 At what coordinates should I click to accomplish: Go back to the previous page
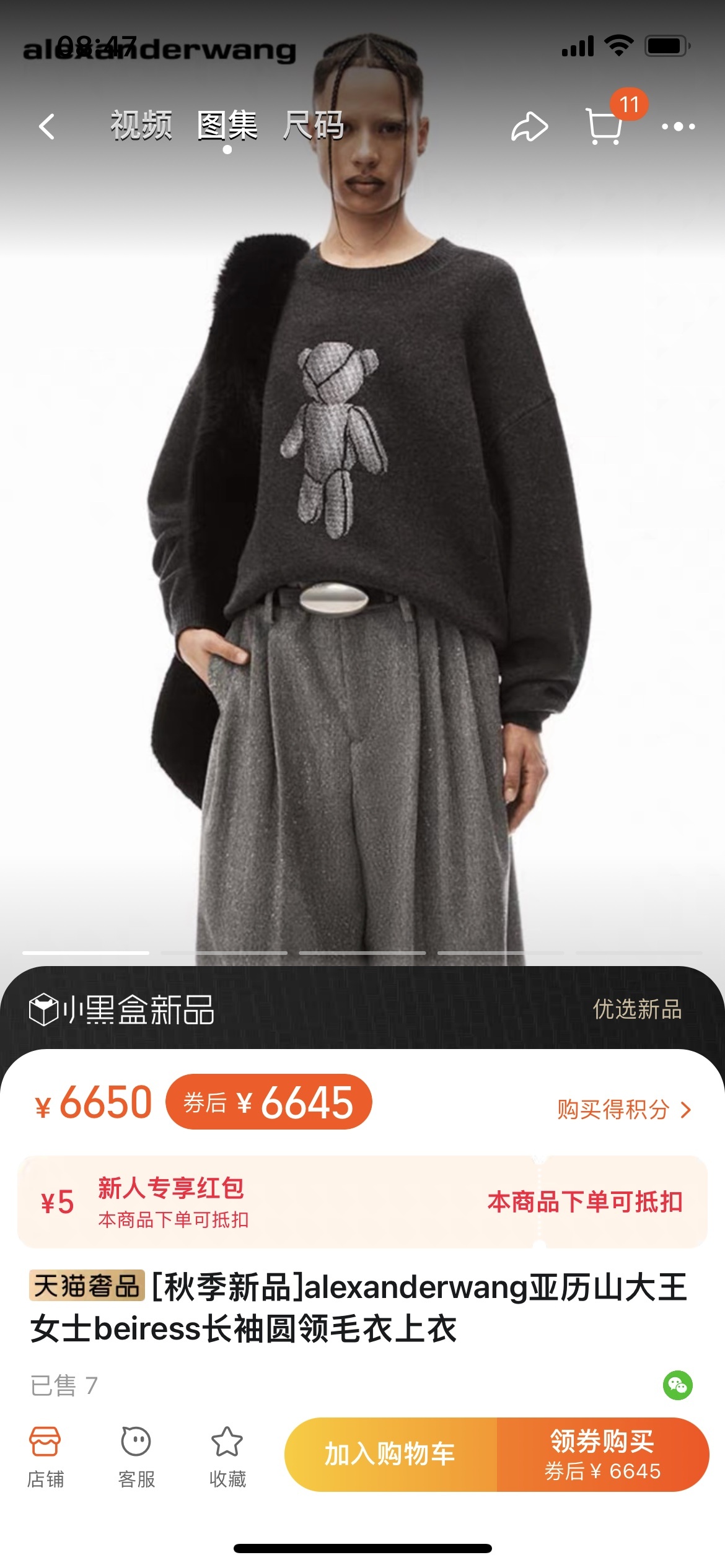[47, 126]
